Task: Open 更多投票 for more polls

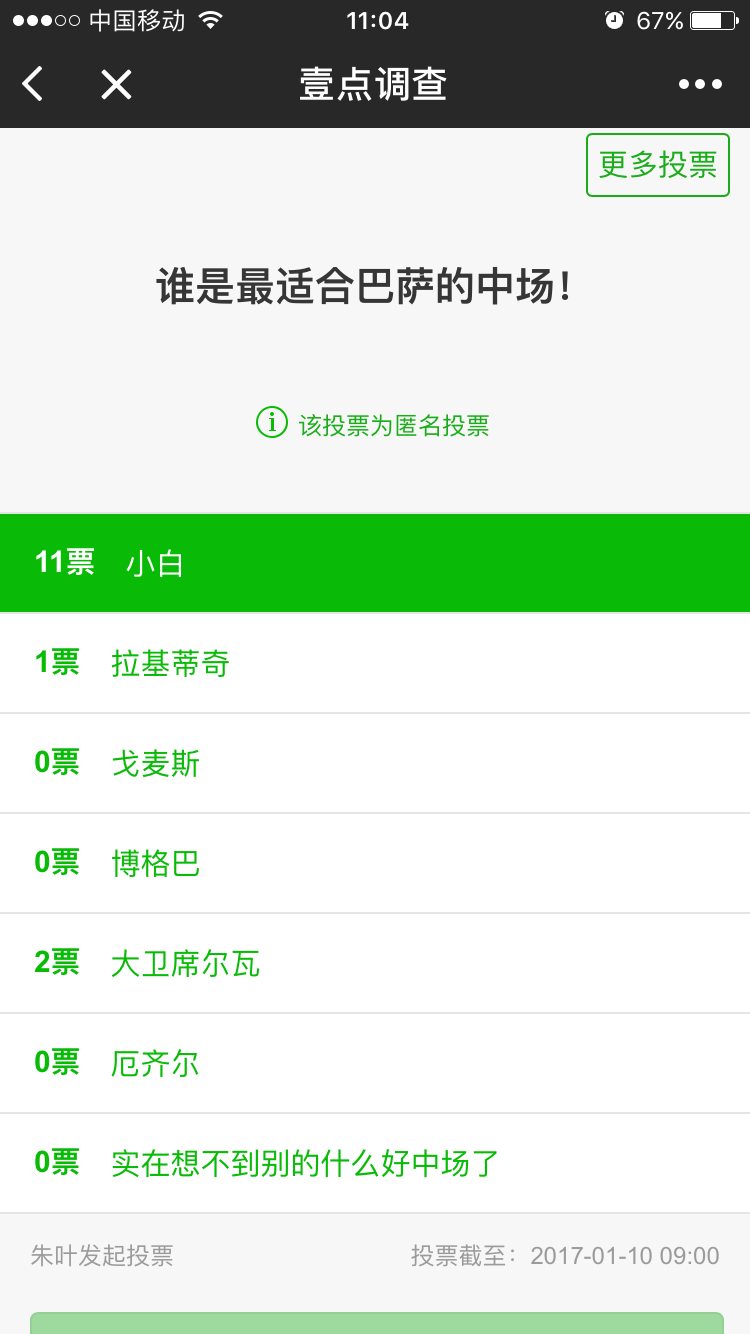Action: point(657,165)
